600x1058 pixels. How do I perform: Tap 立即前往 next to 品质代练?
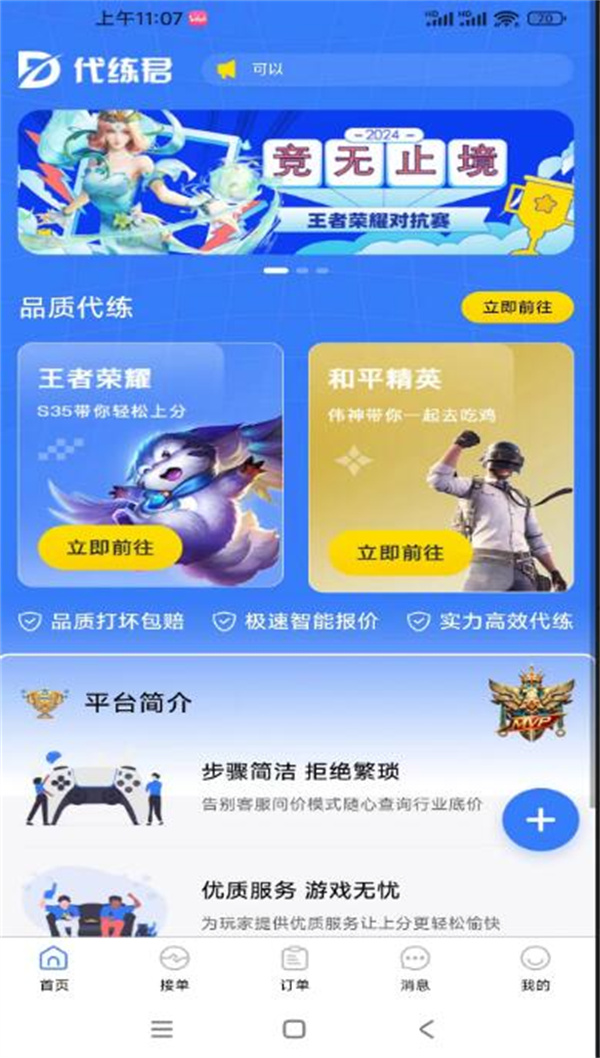tap(517, 308)
